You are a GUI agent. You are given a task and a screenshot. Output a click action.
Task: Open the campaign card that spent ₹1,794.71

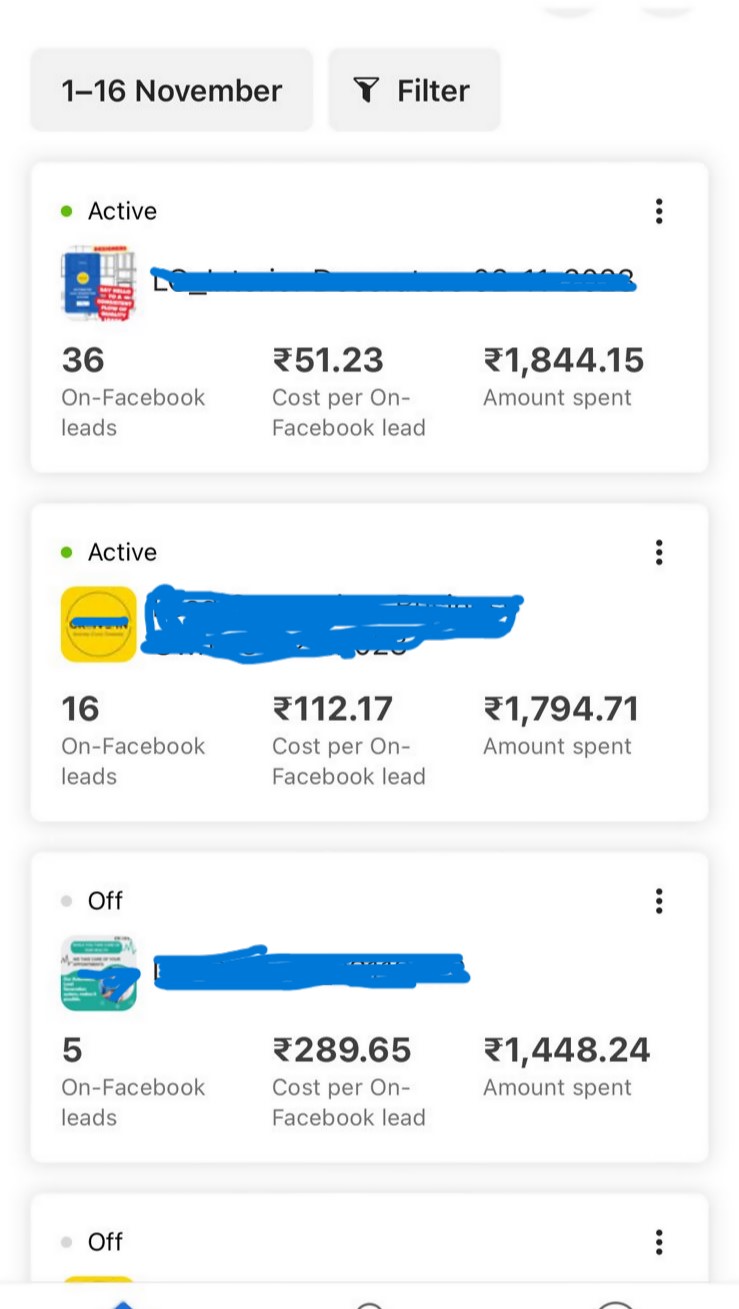[x=369, y=662]
